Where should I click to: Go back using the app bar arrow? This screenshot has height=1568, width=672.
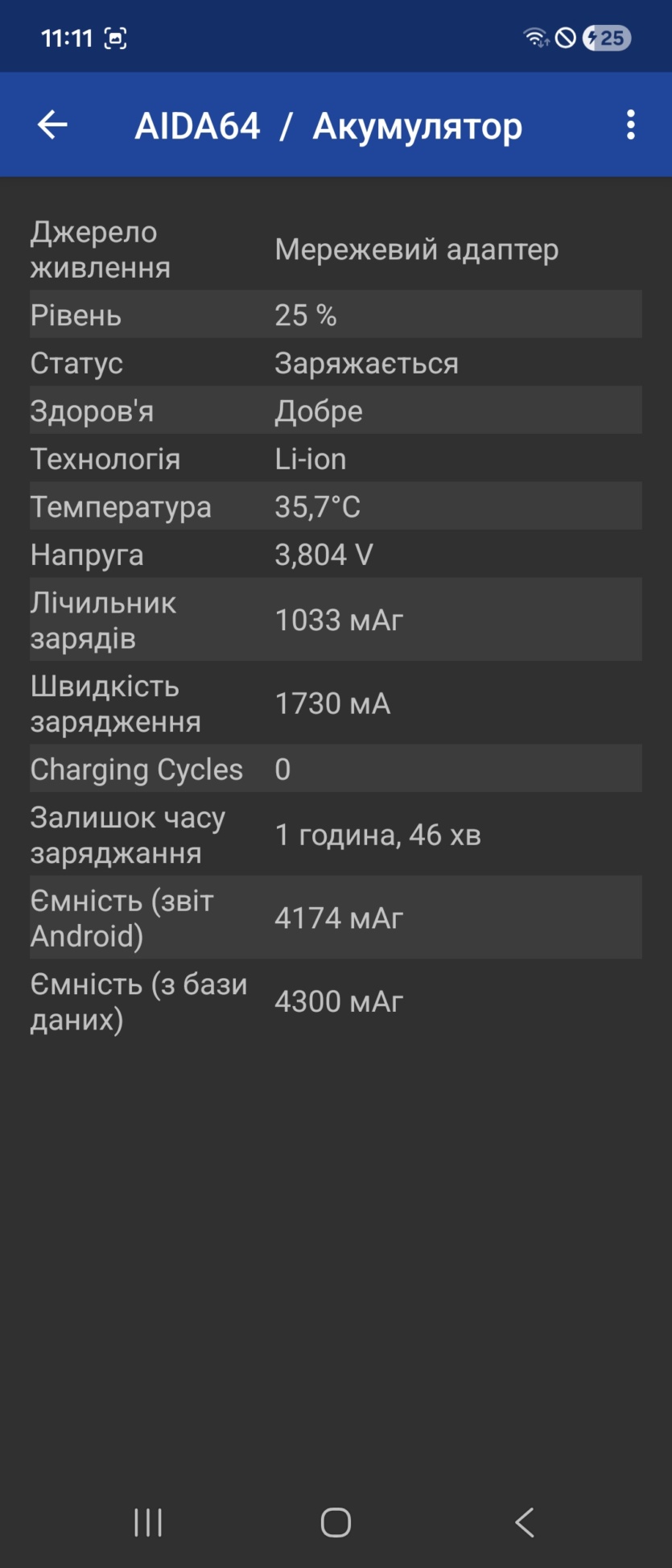click(x=52, y=125)
